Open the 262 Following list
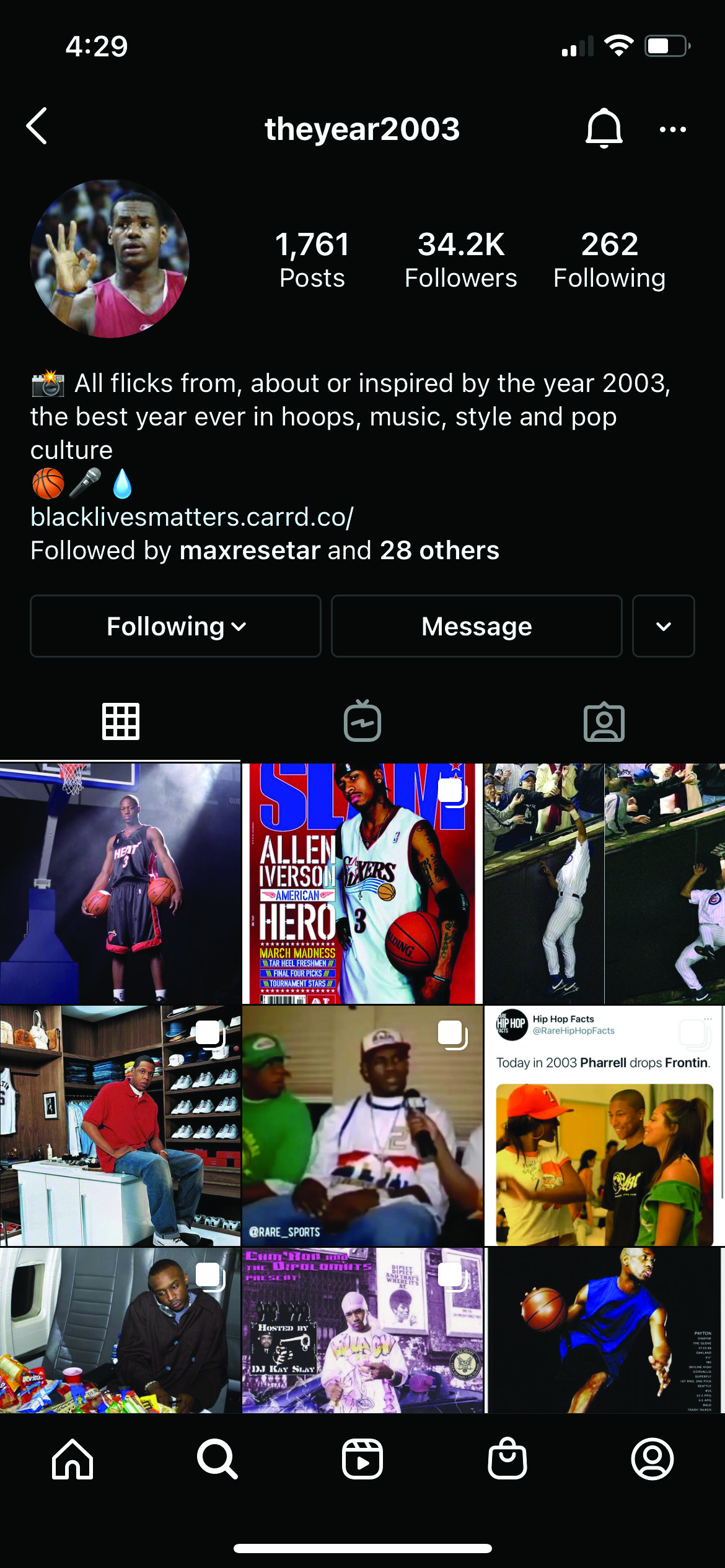This screenshot has width=725, height=1568. tap(609, 260)
